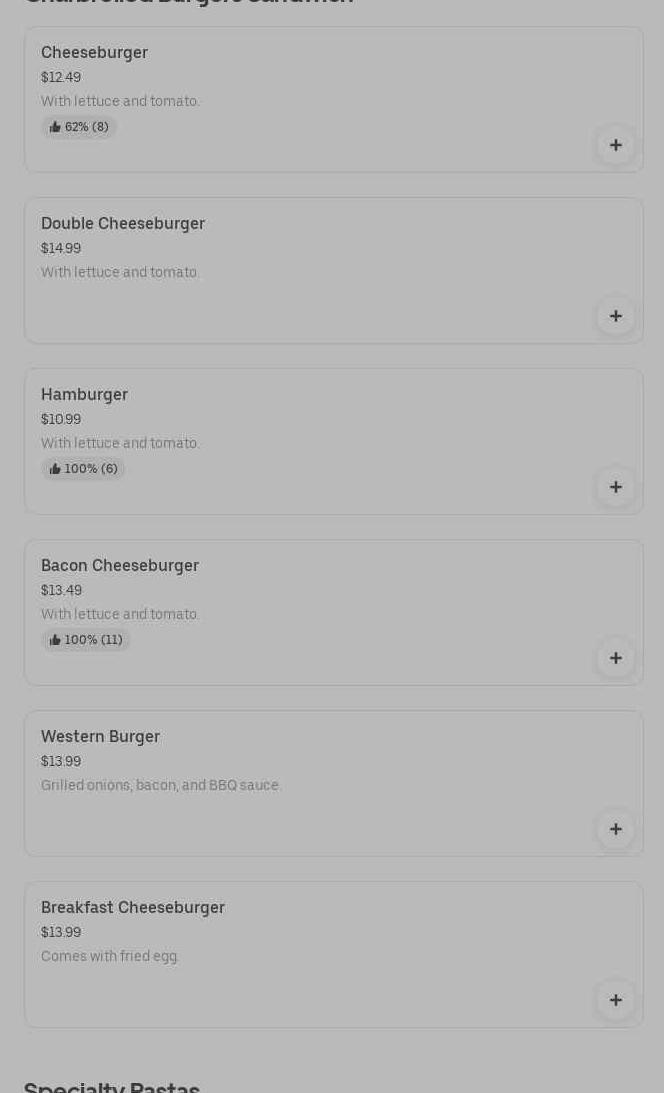Tap the plus icon on Western Burger
Image resolution: width=664 pixels, height=1093 pixels.
(615, 829)
